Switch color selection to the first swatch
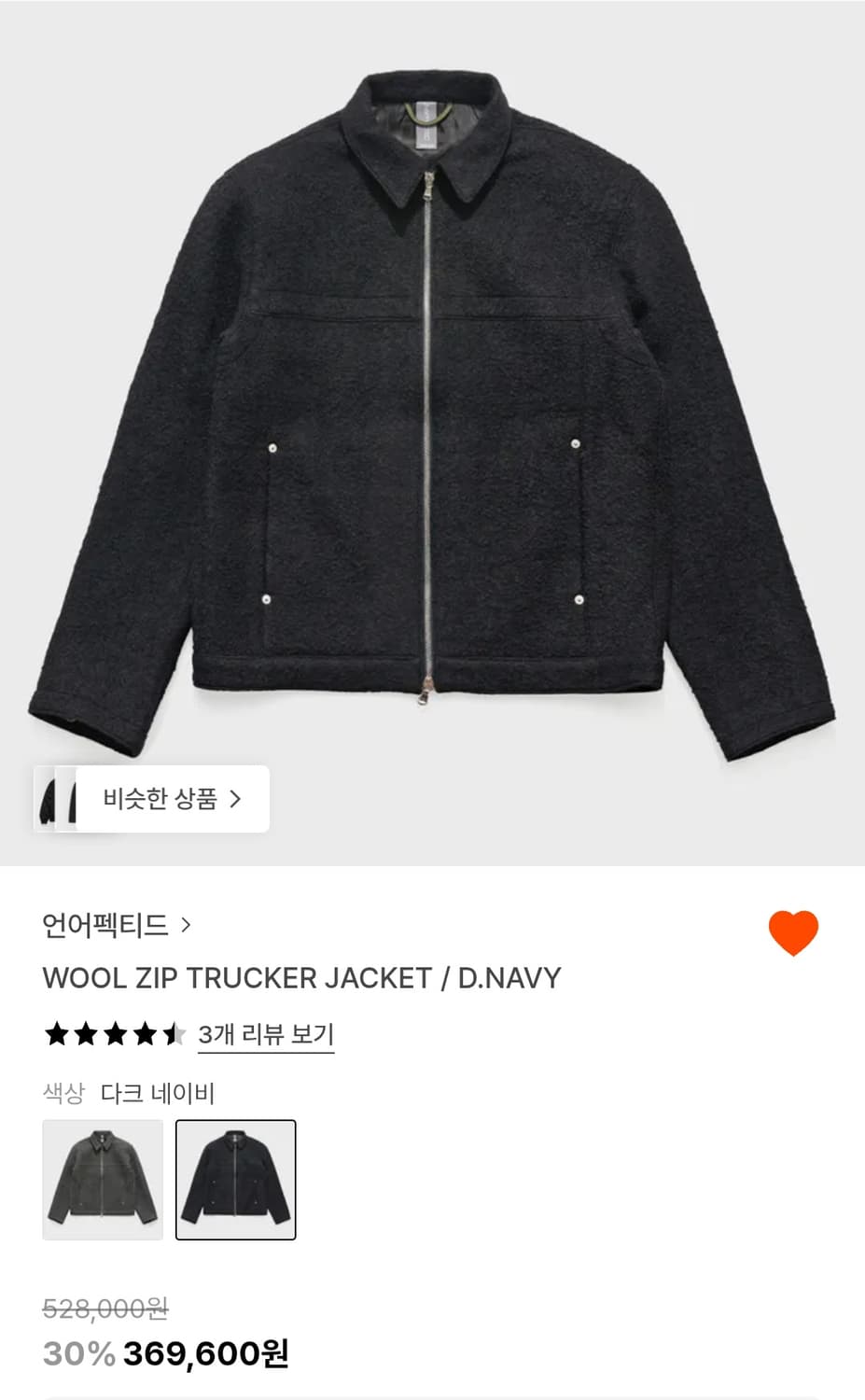865x1400 pixels. 102,1179
